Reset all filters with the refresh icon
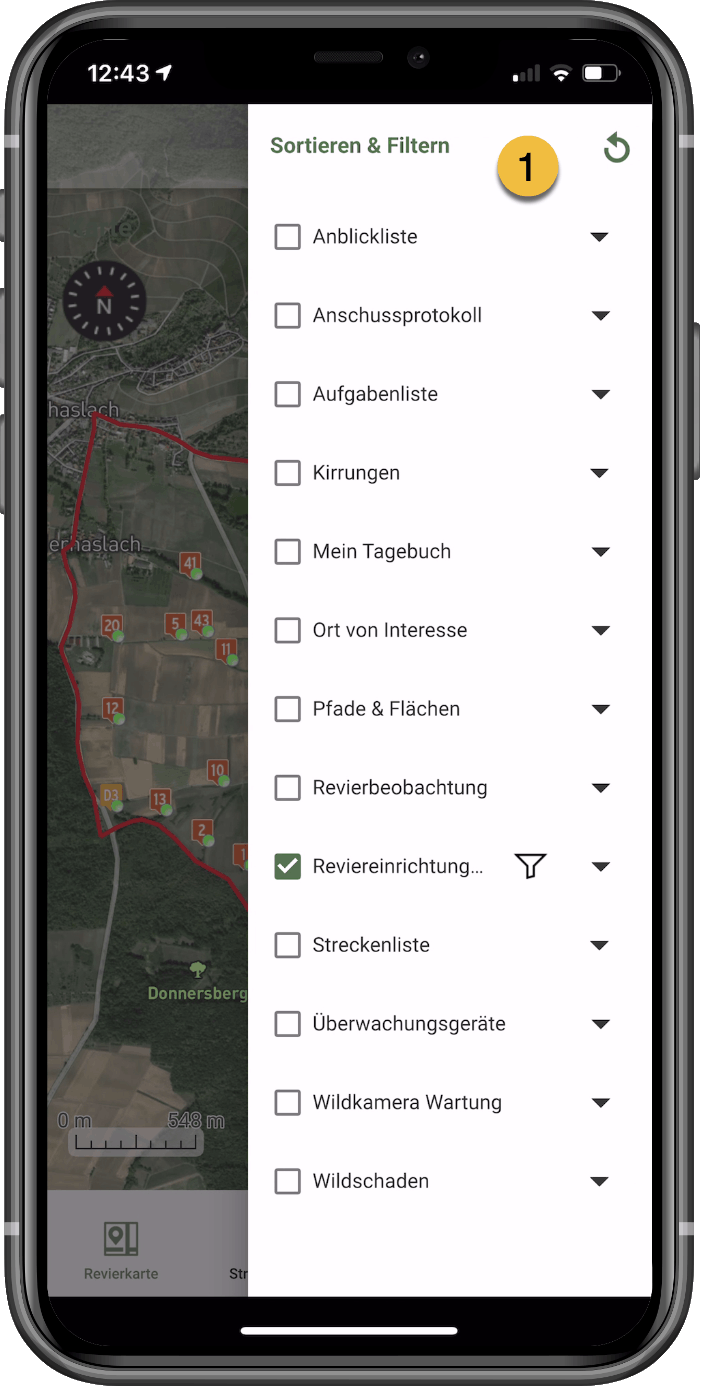 [617, 150]
